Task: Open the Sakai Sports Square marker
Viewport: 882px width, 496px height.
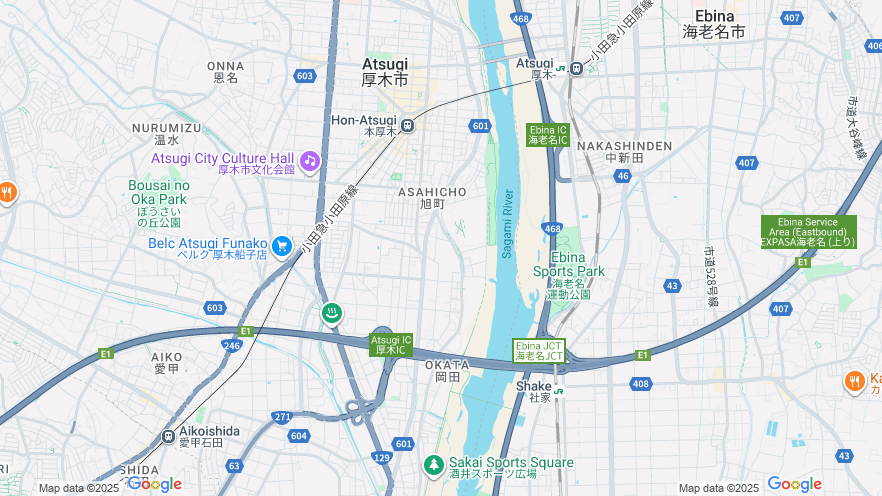Action: pyautogui.click(x=433, y=465)
